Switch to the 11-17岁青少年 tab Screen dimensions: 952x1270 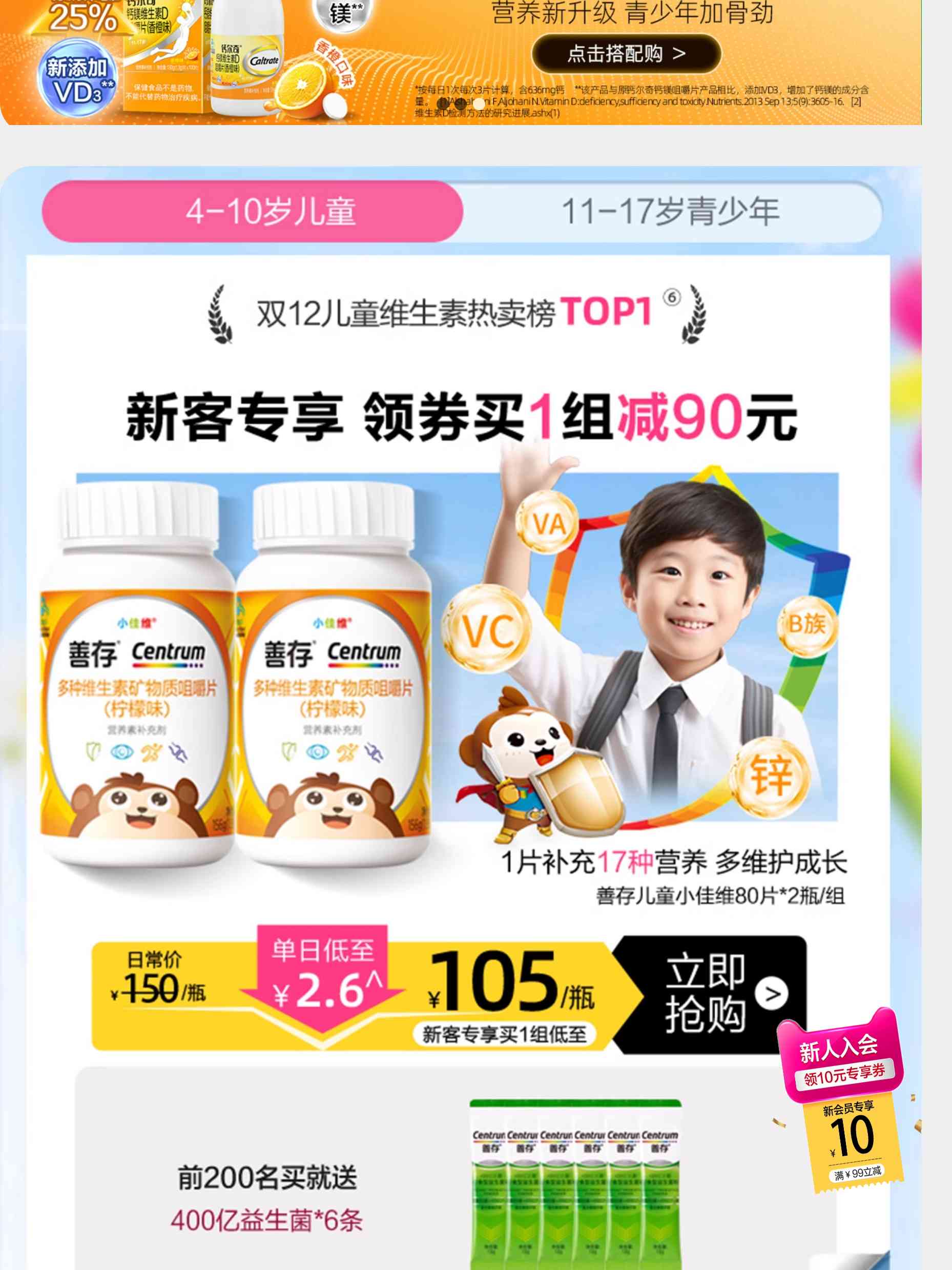tap(670, 211)
